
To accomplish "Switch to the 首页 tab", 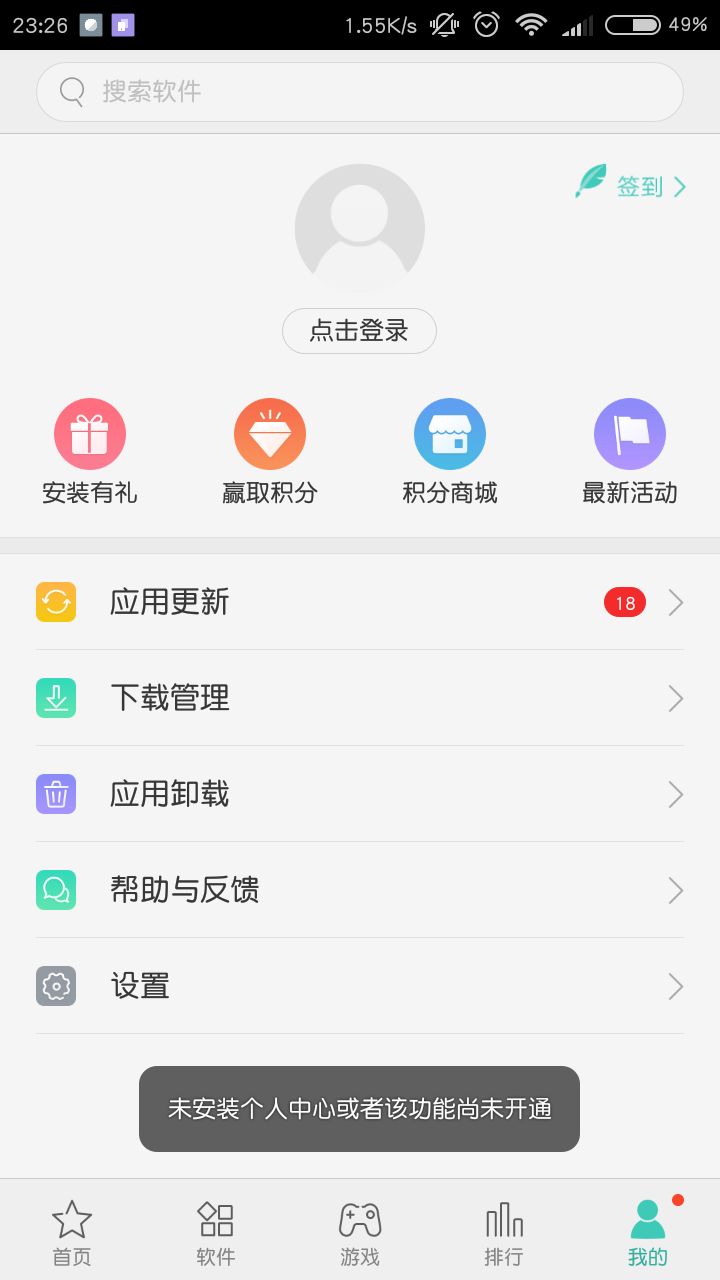I will pyautogui.click(x=71, y=1231).
